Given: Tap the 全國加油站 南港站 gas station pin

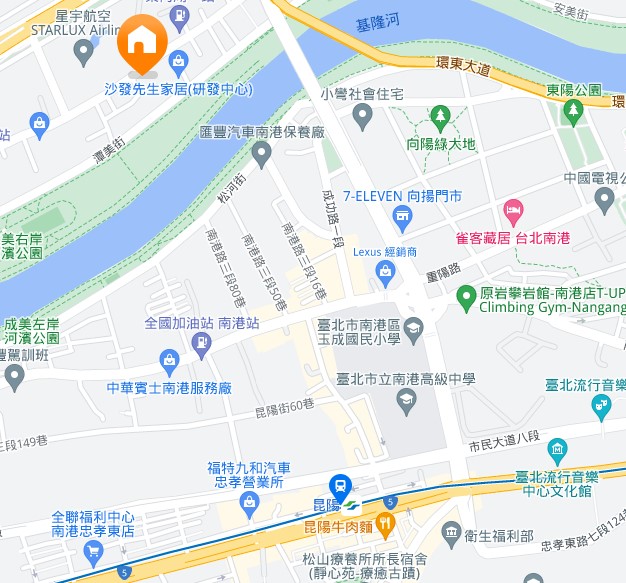Looking at the screenshot, I should pyautogui.click(x=201, y=344).
